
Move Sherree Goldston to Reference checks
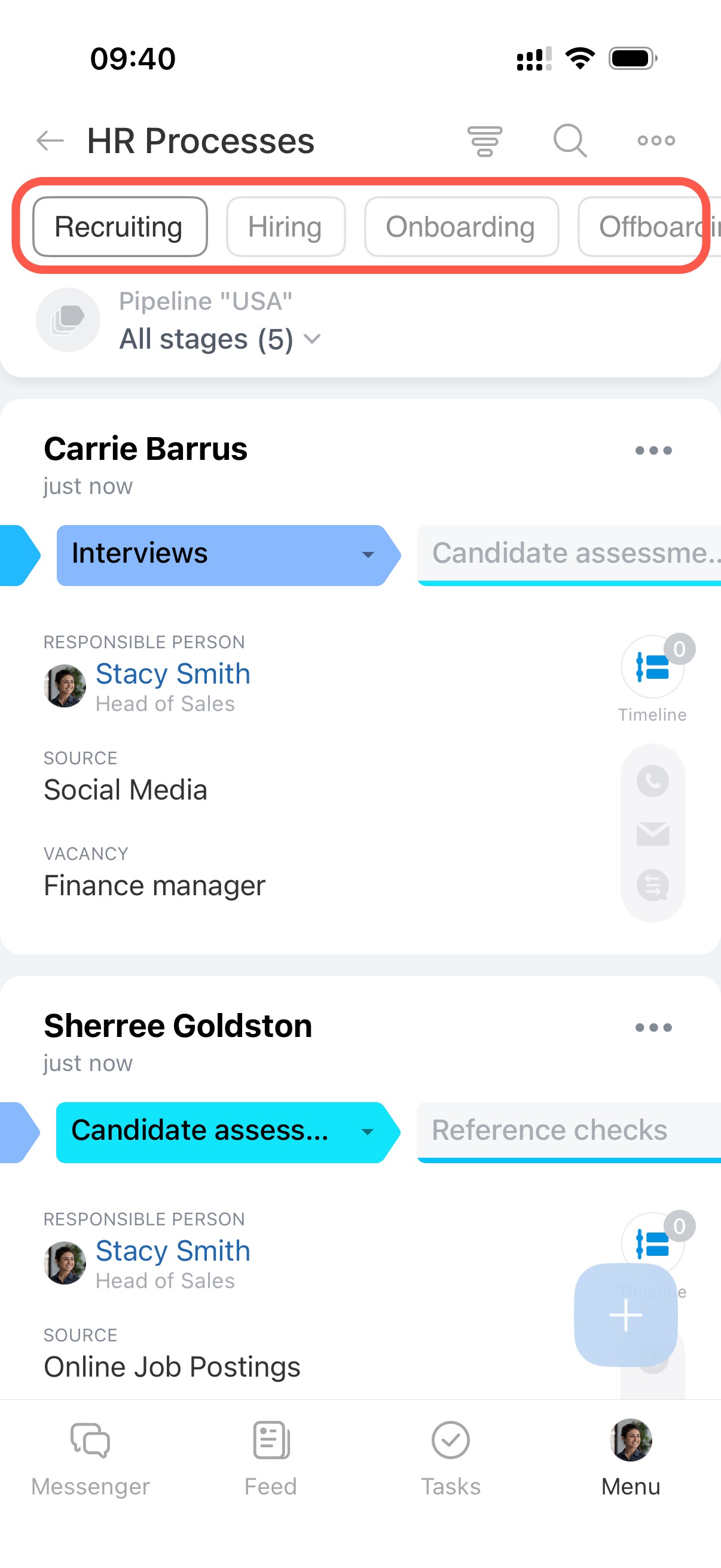click(x=569, y=1130)
